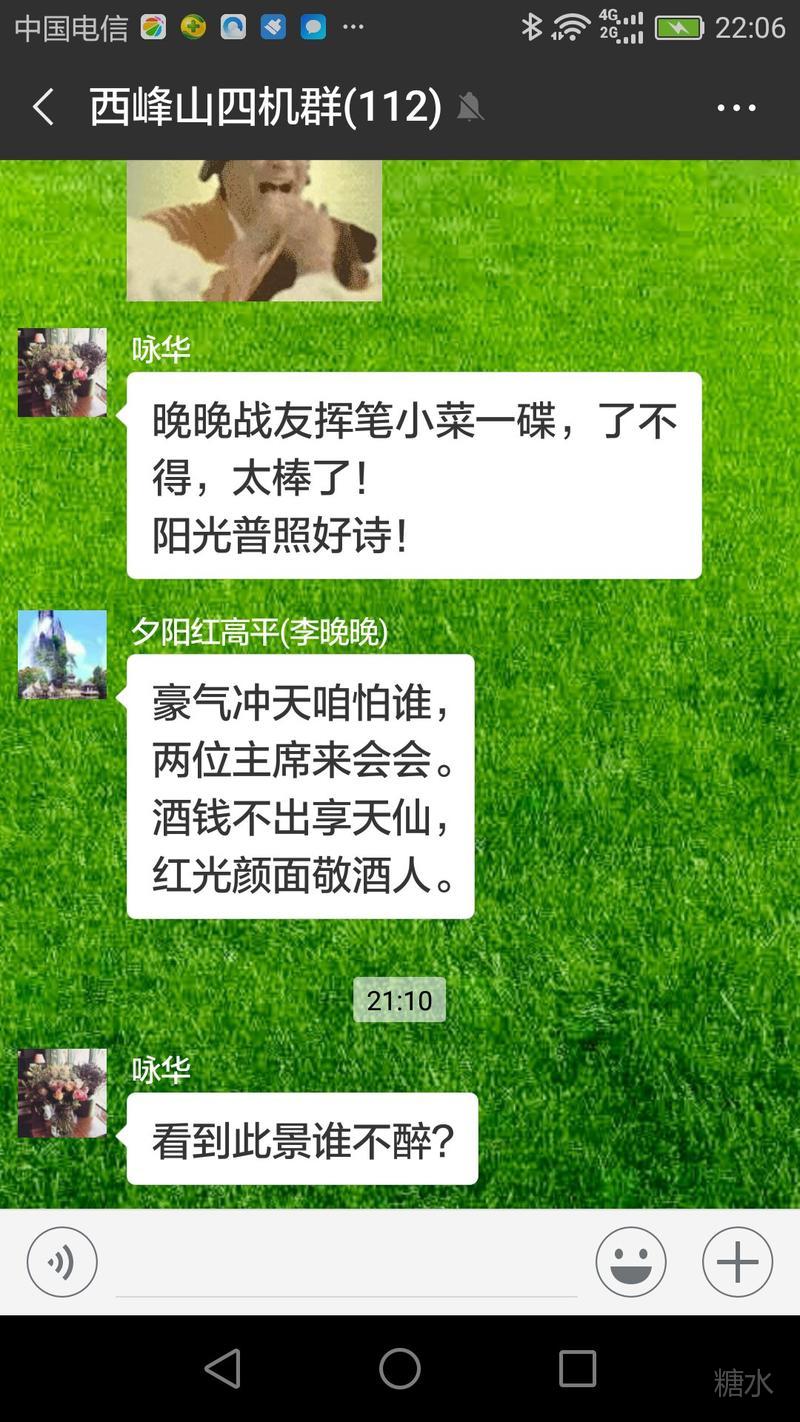Open the plus attachments menu

tap(737, 1262)
